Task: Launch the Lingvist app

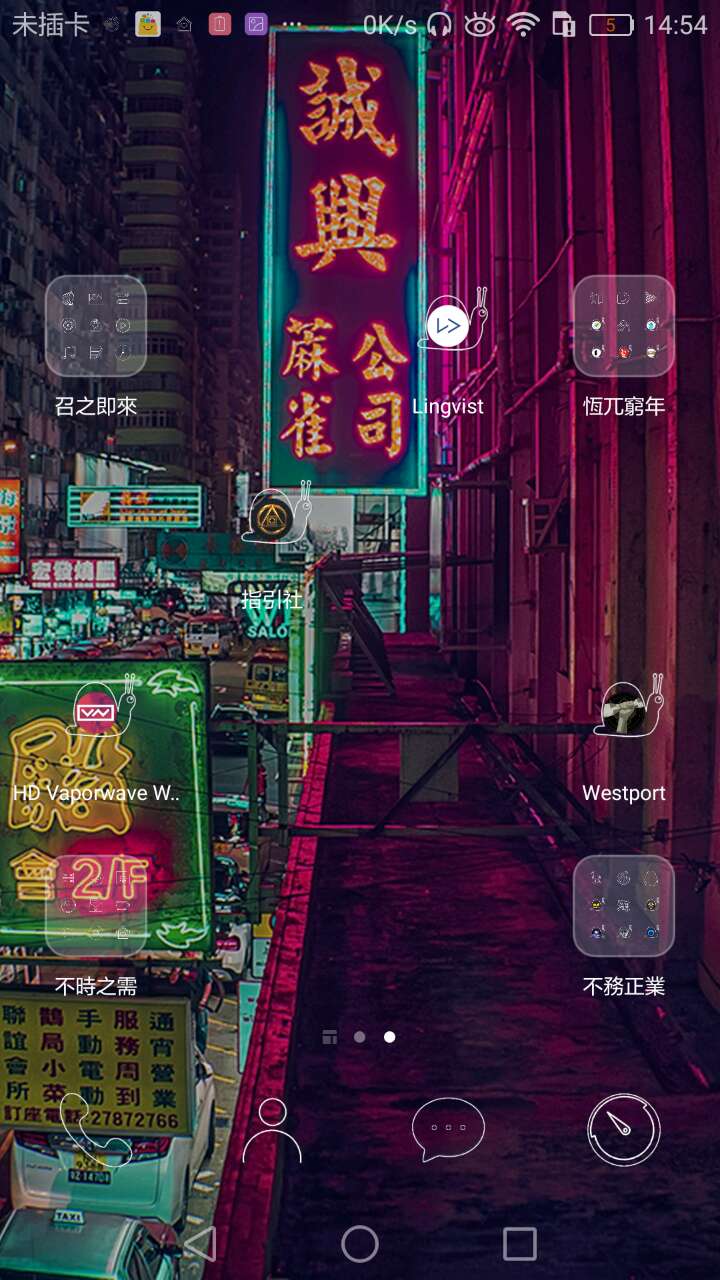Action: [449, 326]
